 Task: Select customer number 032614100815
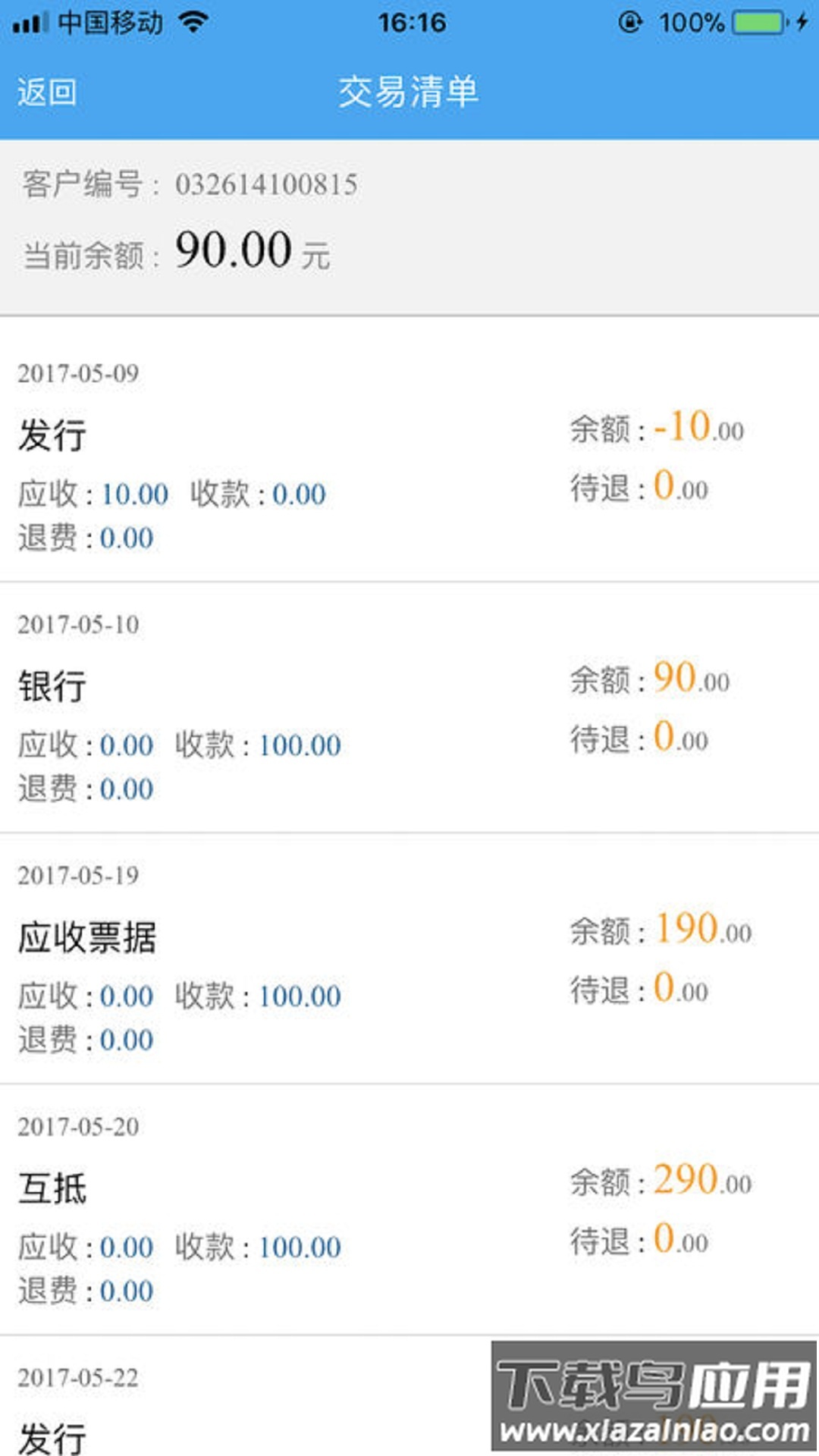[267, 184]
